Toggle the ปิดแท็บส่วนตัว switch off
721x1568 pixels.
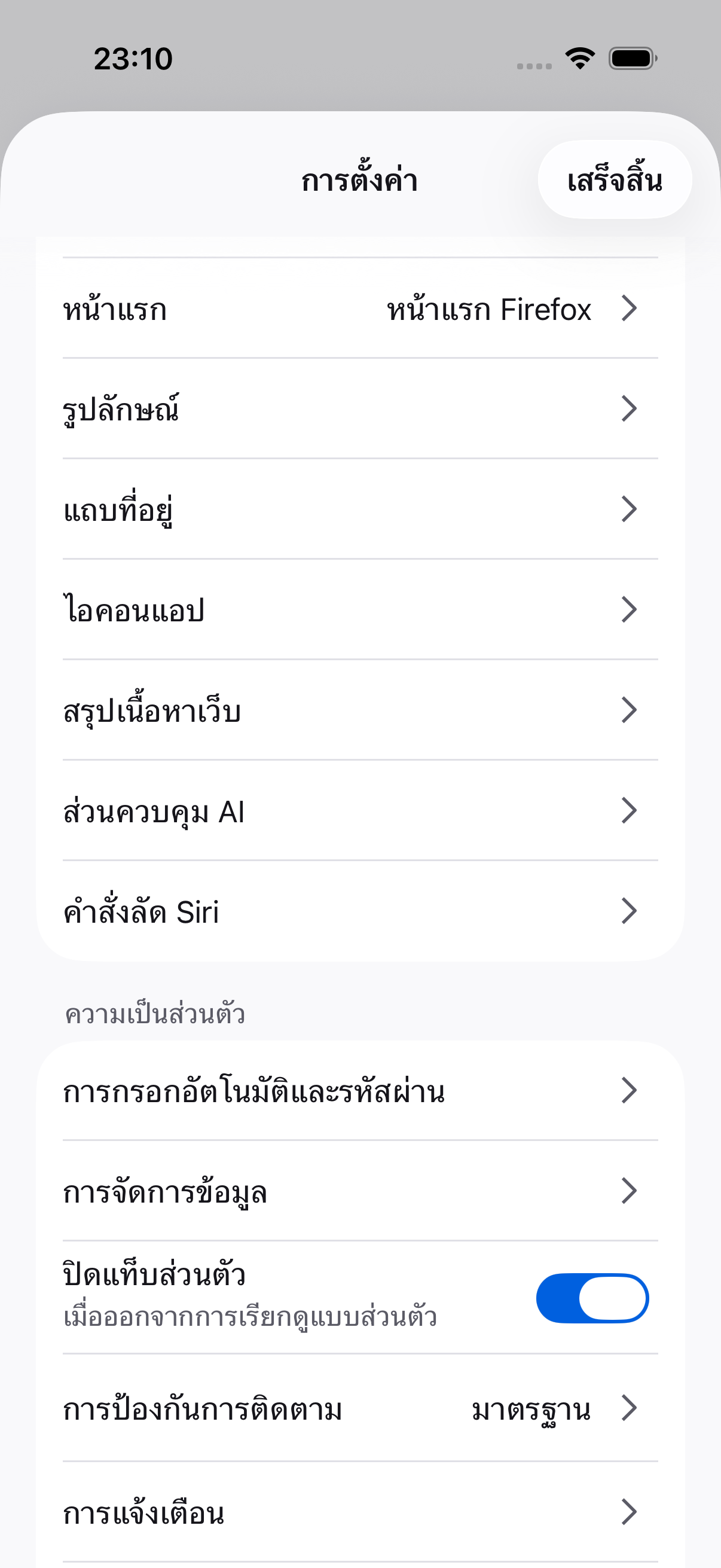click(x=592, y=1298)
